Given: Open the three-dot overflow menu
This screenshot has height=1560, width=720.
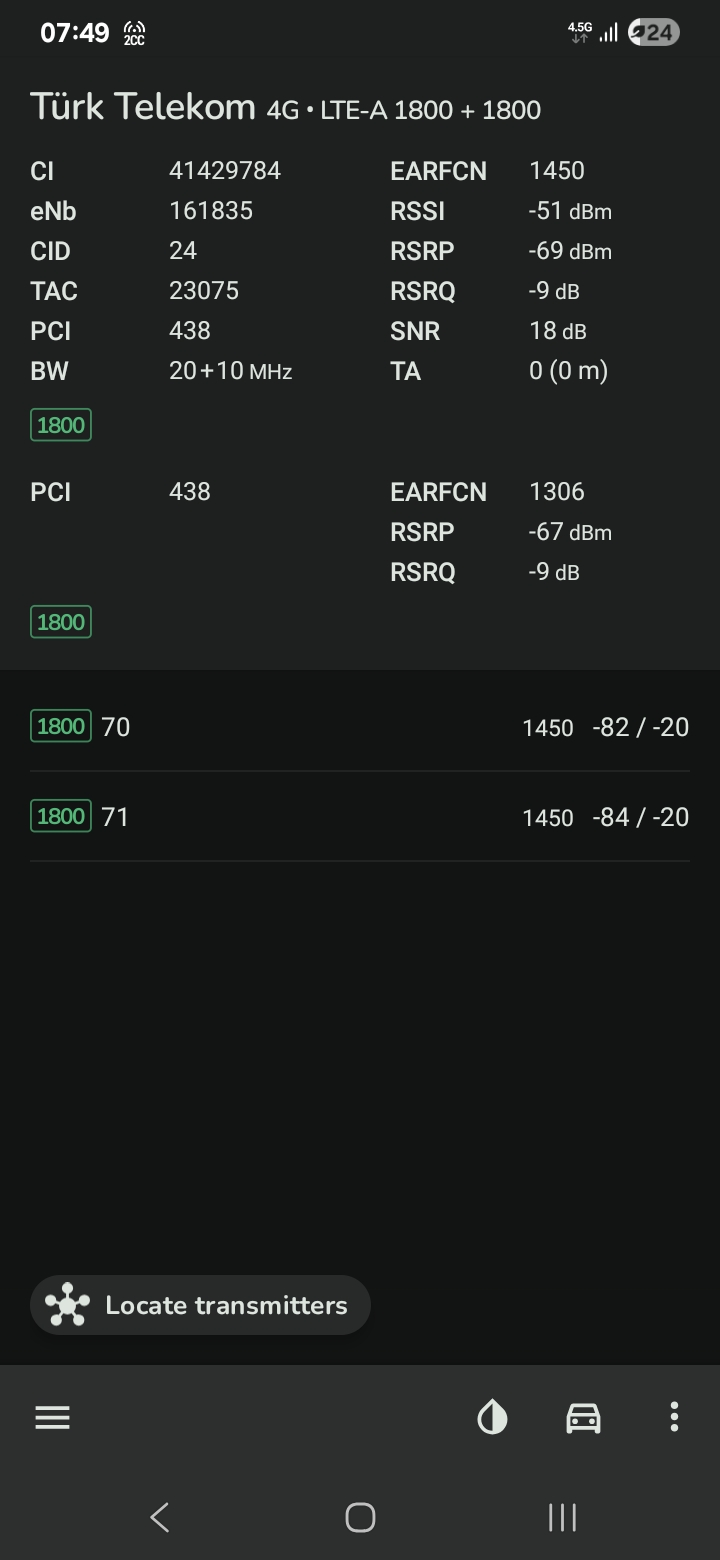Looking at the screenshot, I should pyautogui.click(x=674, y=1417).
